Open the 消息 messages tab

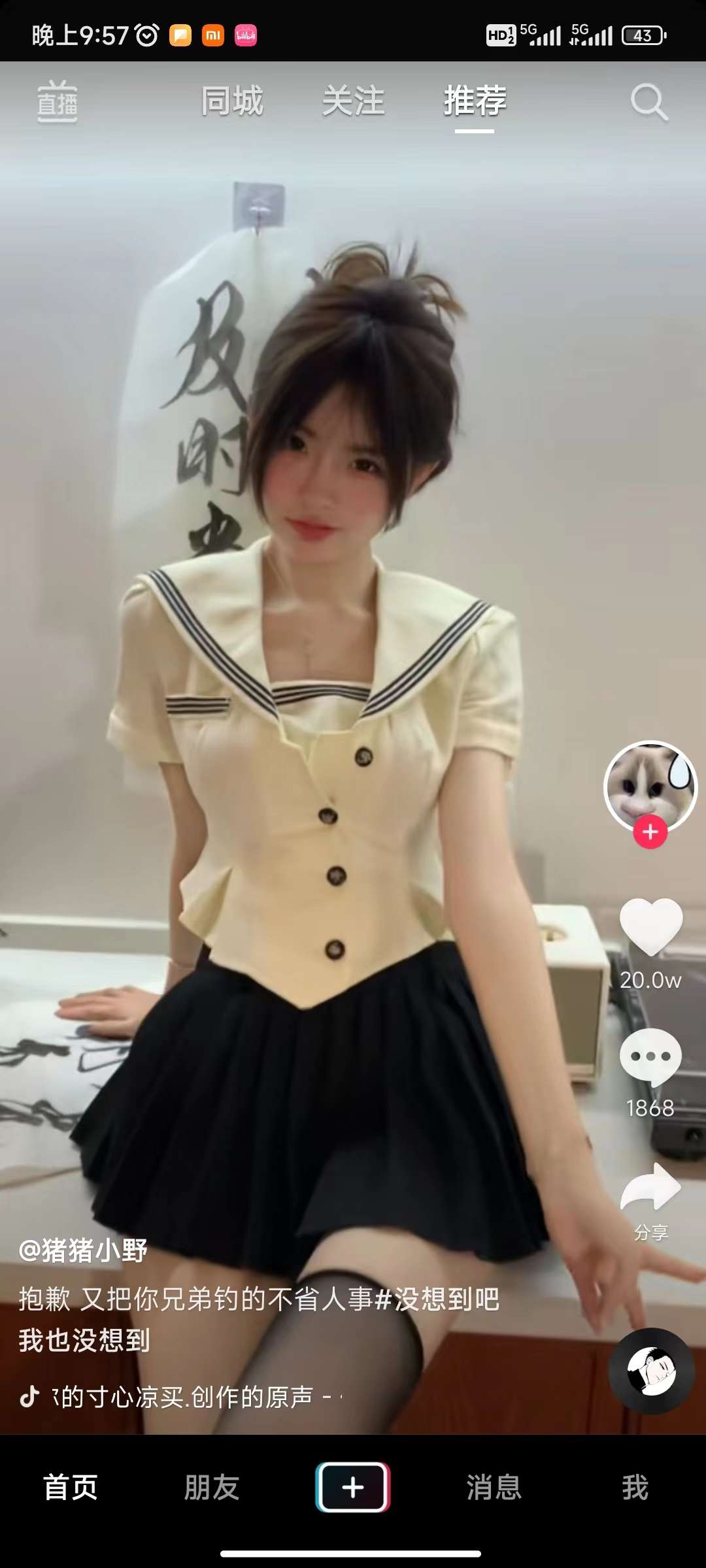pos(494,1488)
